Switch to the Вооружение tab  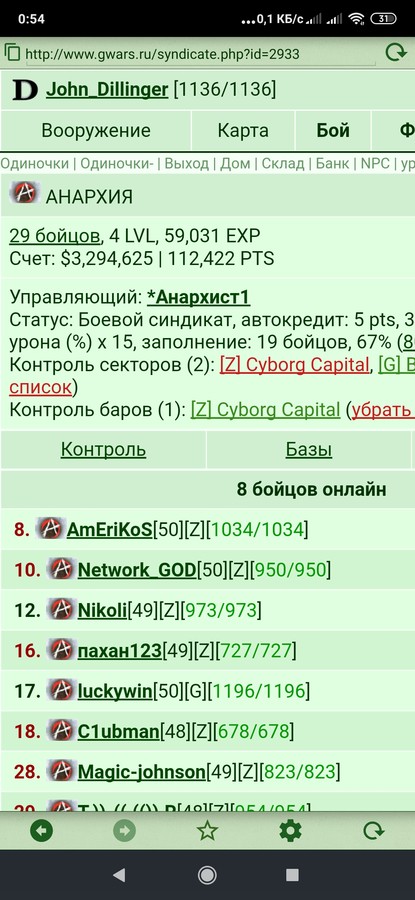[96, 131]
